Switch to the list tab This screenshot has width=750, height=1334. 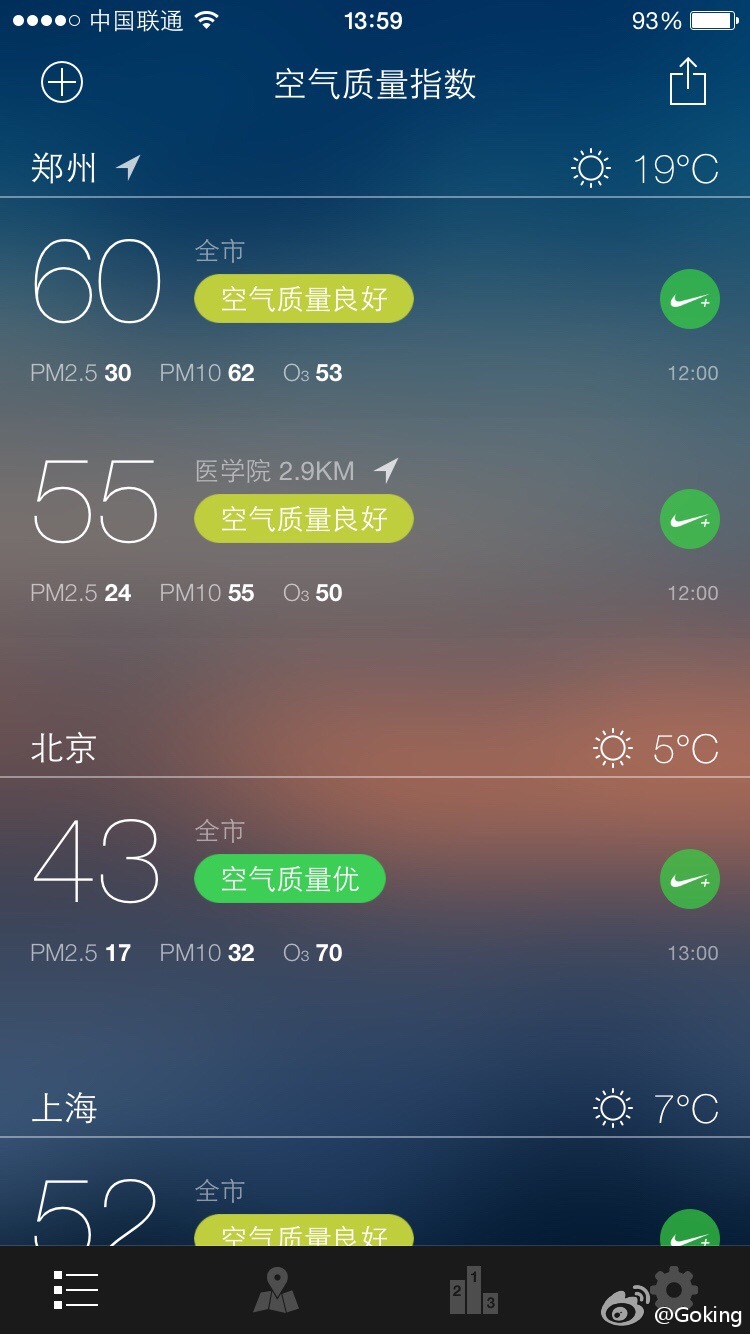76,1290
